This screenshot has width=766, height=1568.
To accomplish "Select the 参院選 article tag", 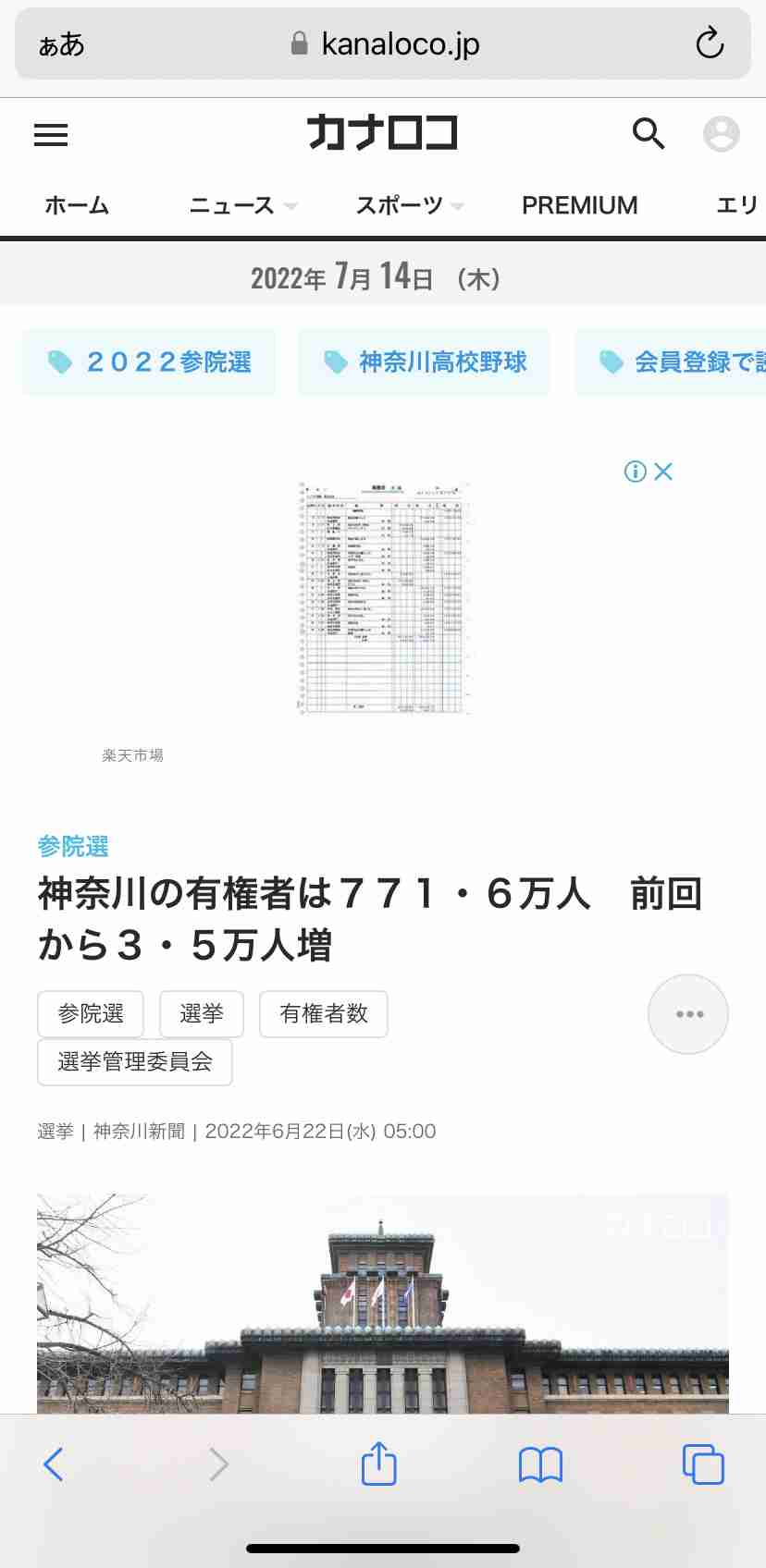I will 91,1014.
